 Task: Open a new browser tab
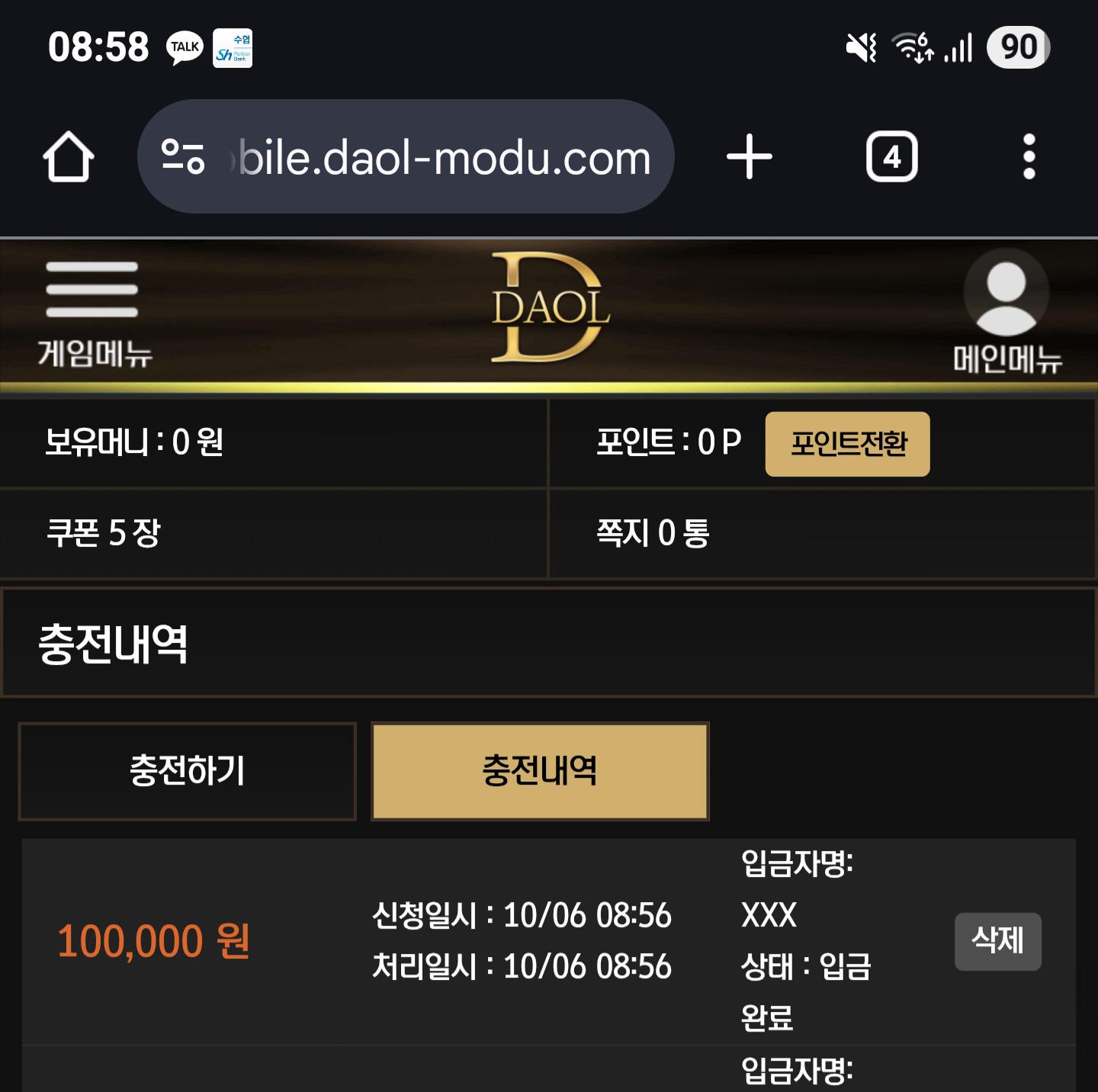[x=749, y=157]
